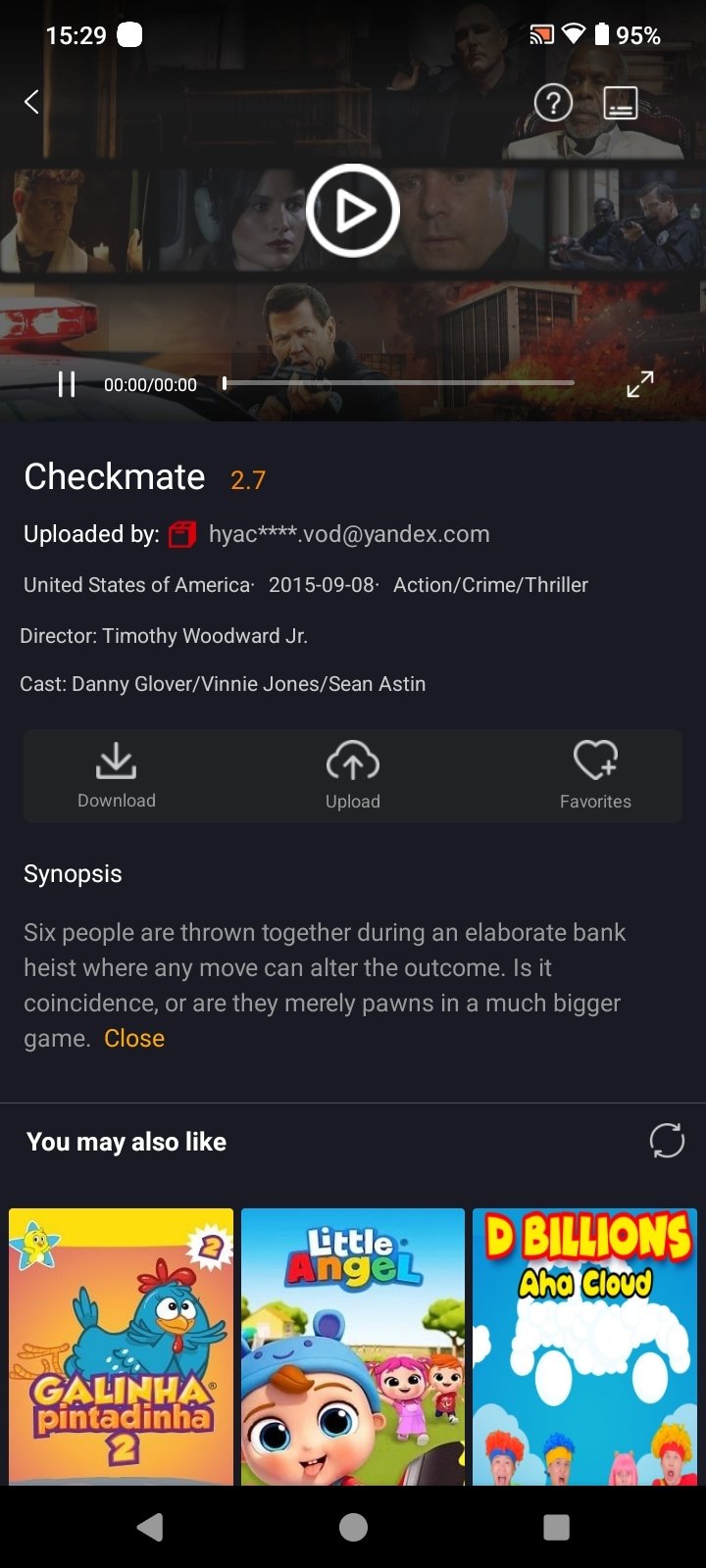Tap the pause control in the player

pyautogui.click(x=67, y=384)
